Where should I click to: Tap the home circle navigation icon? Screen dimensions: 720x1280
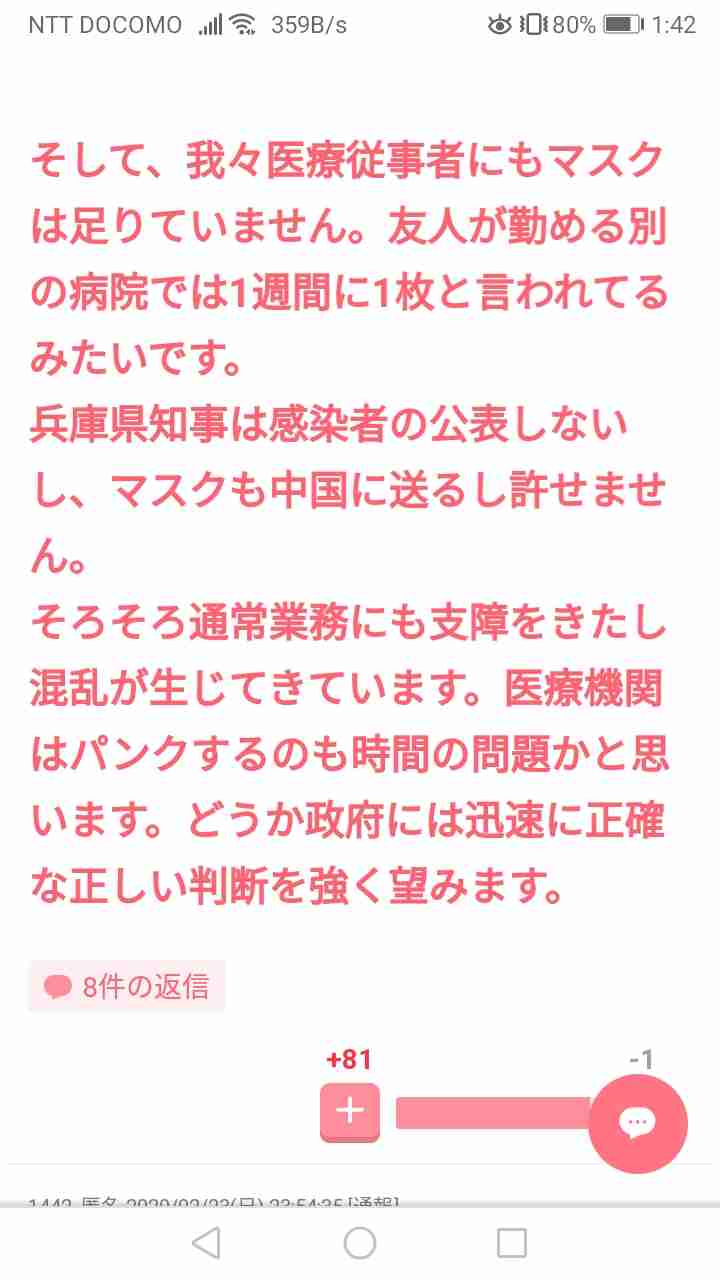tap(360, 1244)
